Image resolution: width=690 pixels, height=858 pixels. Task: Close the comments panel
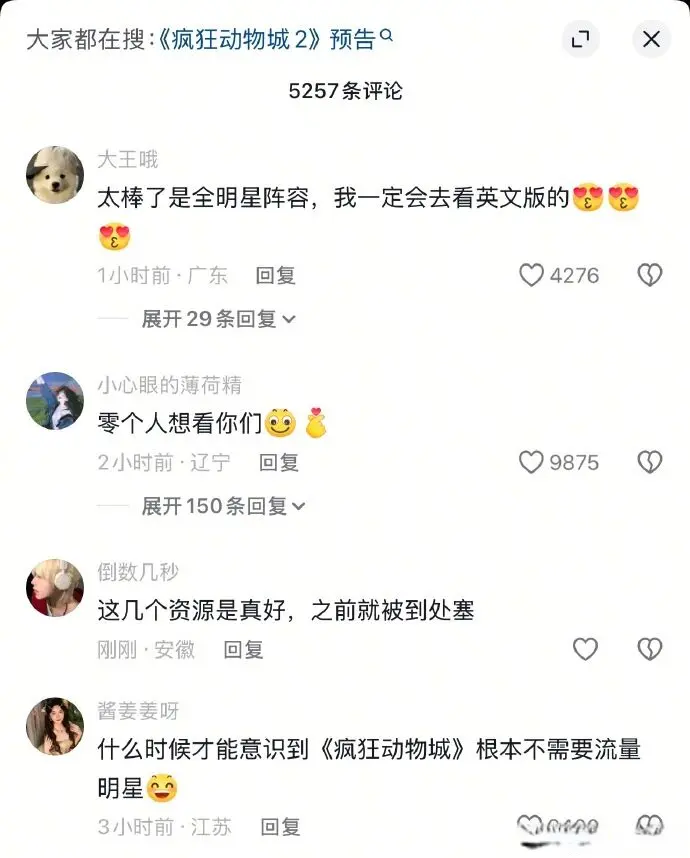pyautogui.click(x=651, y=39)
